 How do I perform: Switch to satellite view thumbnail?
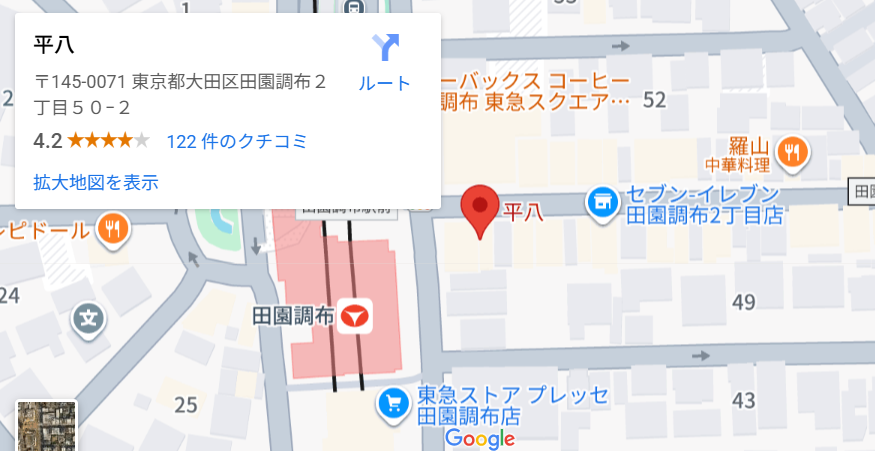(x=47, y=425)
